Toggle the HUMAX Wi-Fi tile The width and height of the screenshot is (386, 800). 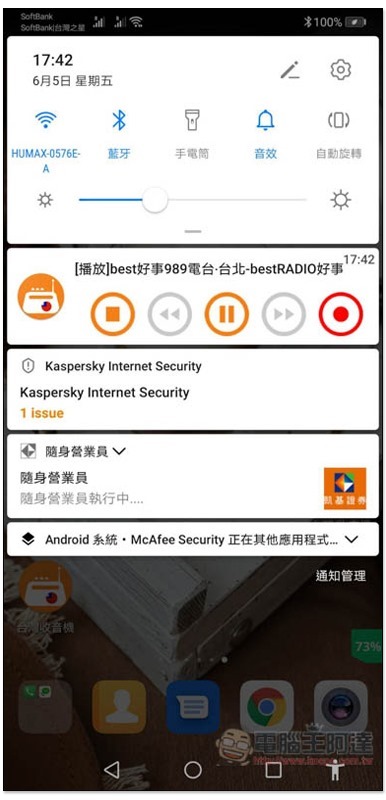pyautogui.click(x=46, y=135)
